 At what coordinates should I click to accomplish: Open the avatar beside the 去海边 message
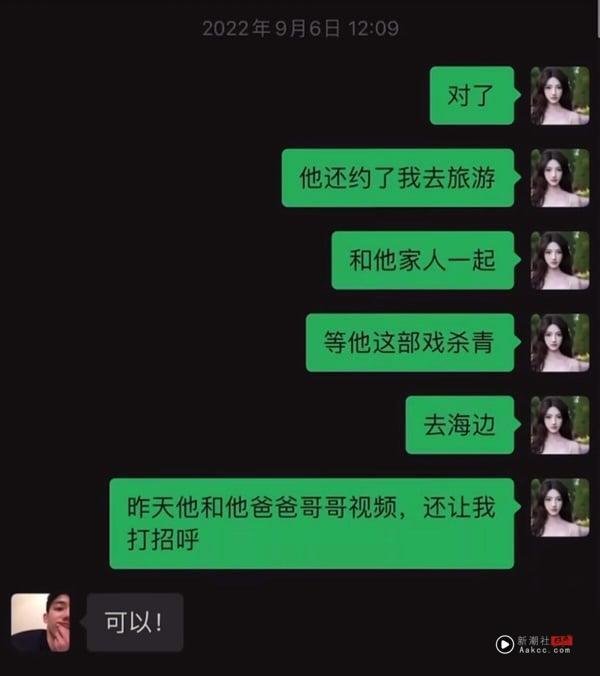(559, 425)
